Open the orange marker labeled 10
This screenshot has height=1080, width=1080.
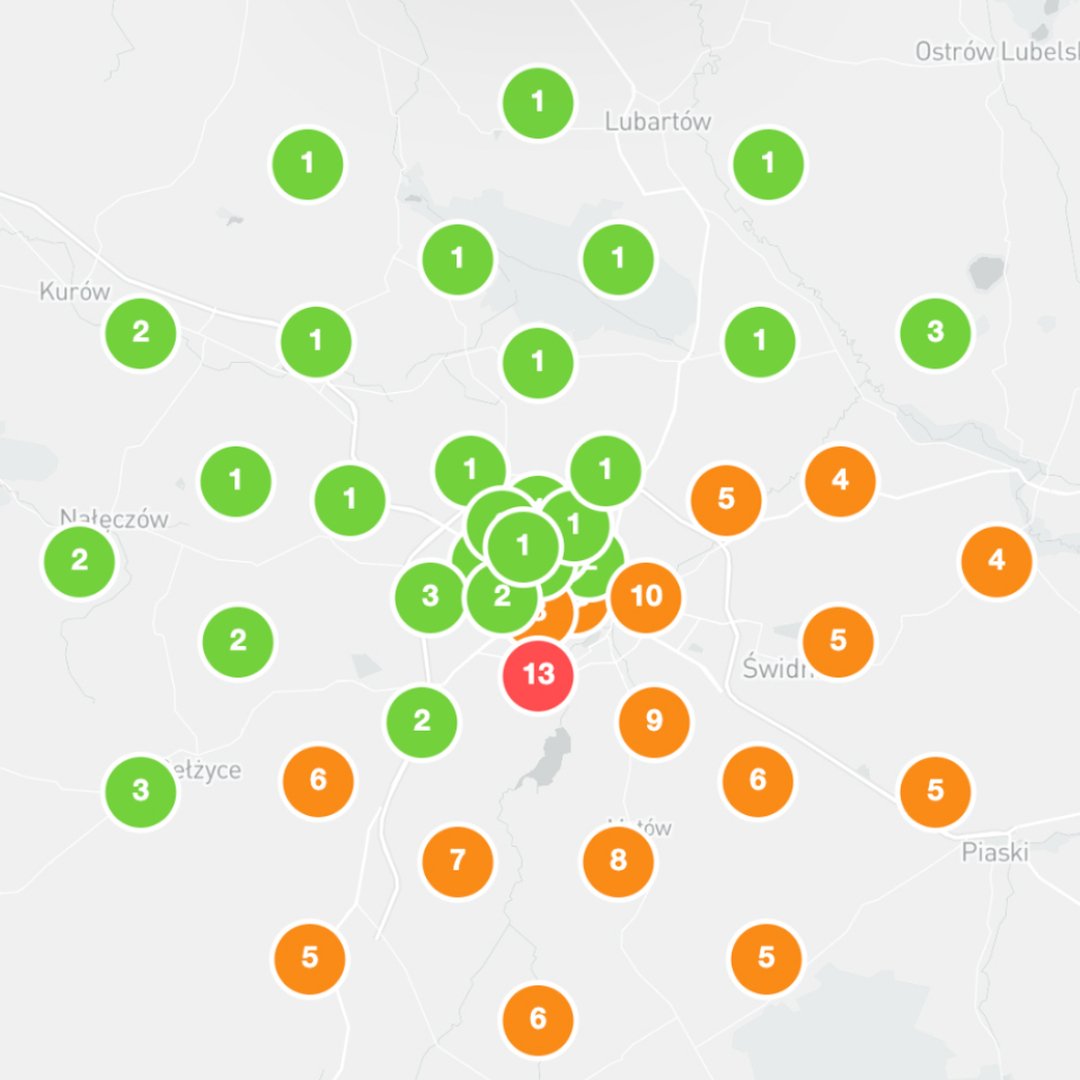click(x=646, y=597)
